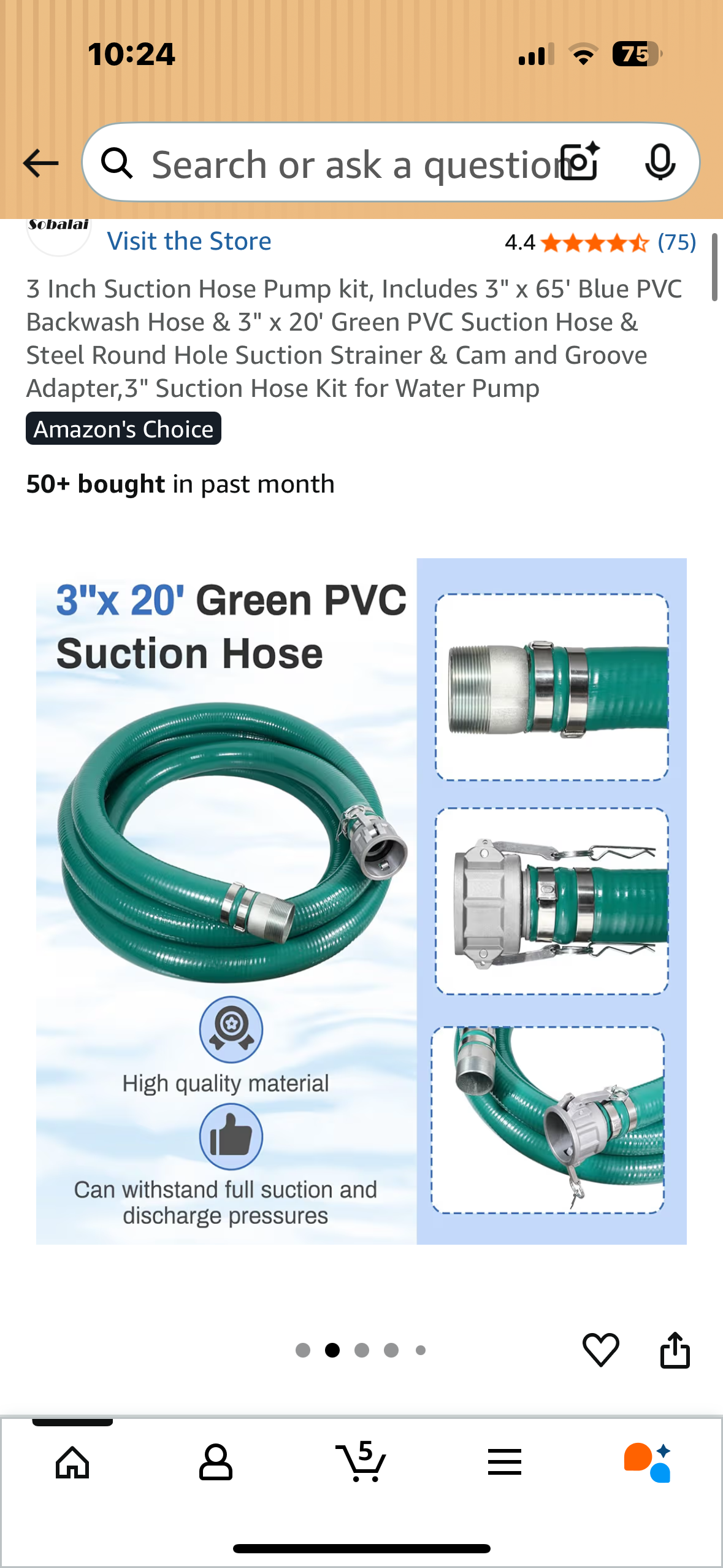Open the hamburger menu tab
This screenshot has height=1568, width=723.
pyautogui.click(x=505, y=1462)
